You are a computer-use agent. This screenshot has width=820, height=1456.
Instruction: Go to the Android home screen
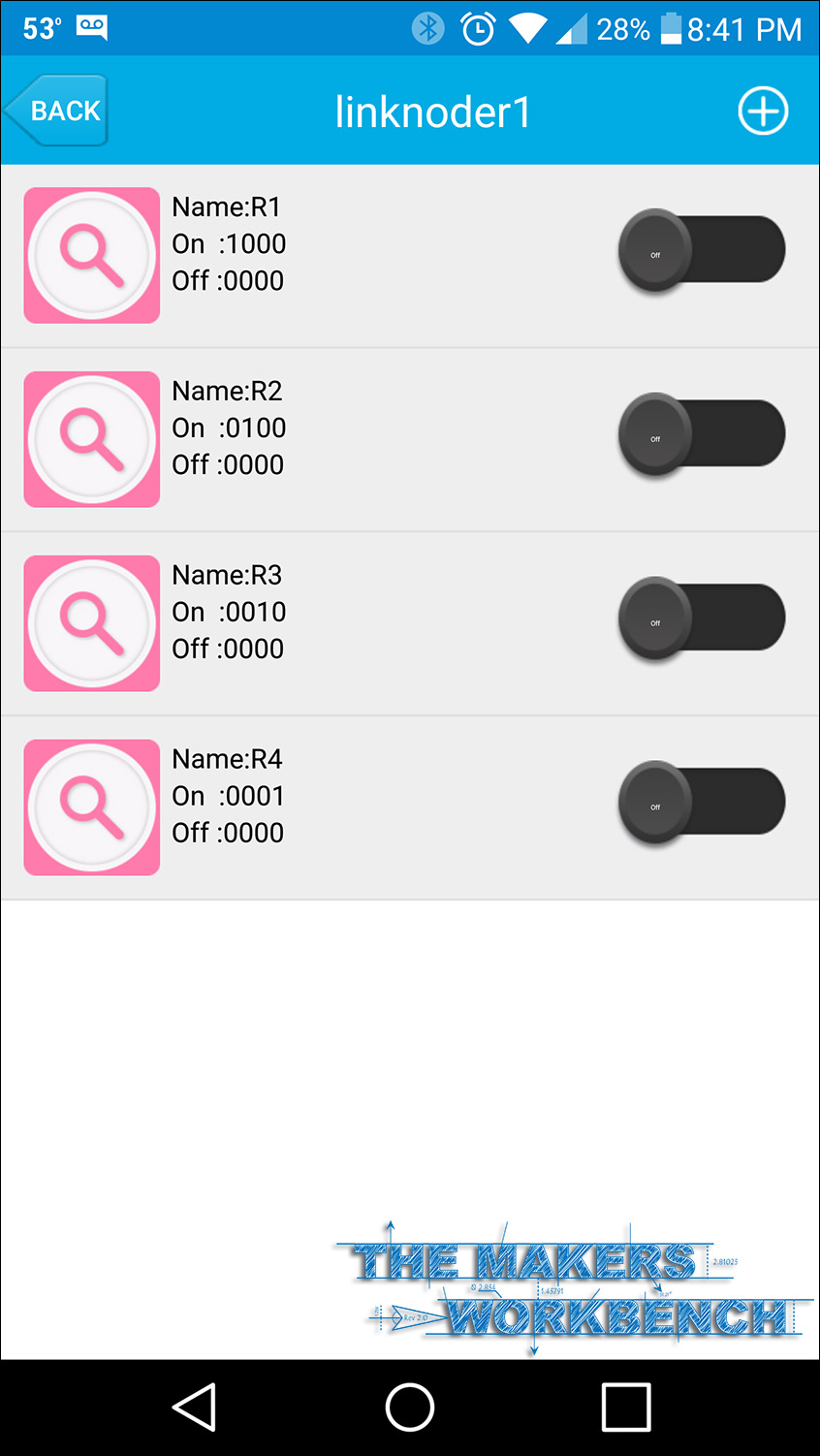click(410, 1407)
